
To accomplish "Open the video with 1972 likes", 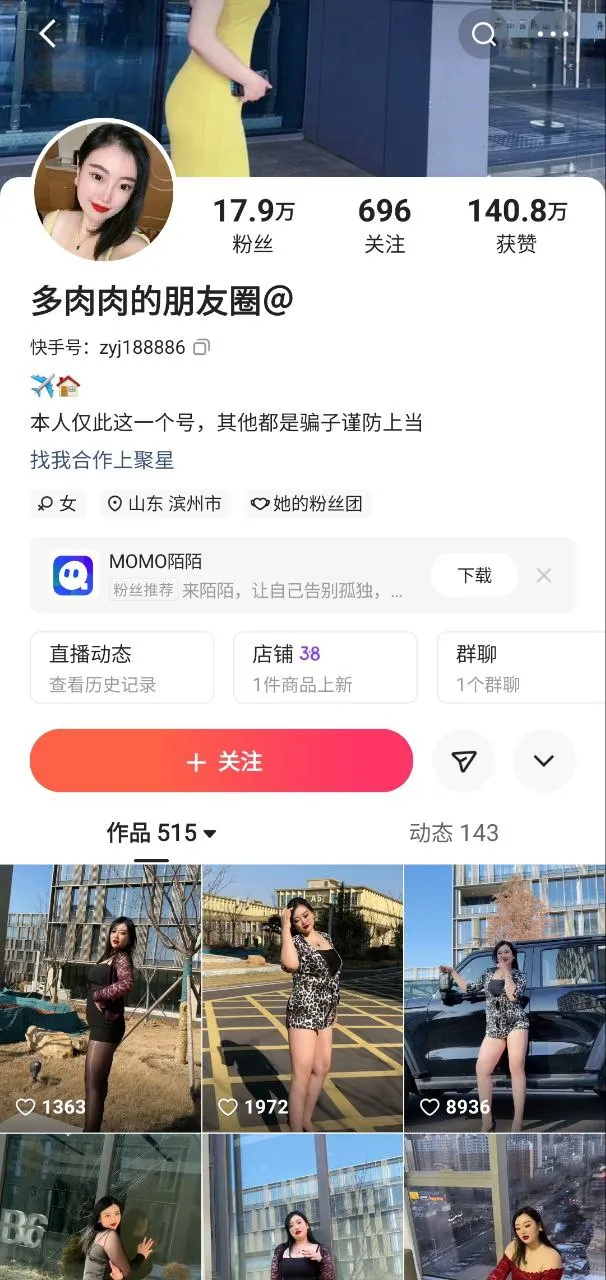I will (x=302, y=997).
